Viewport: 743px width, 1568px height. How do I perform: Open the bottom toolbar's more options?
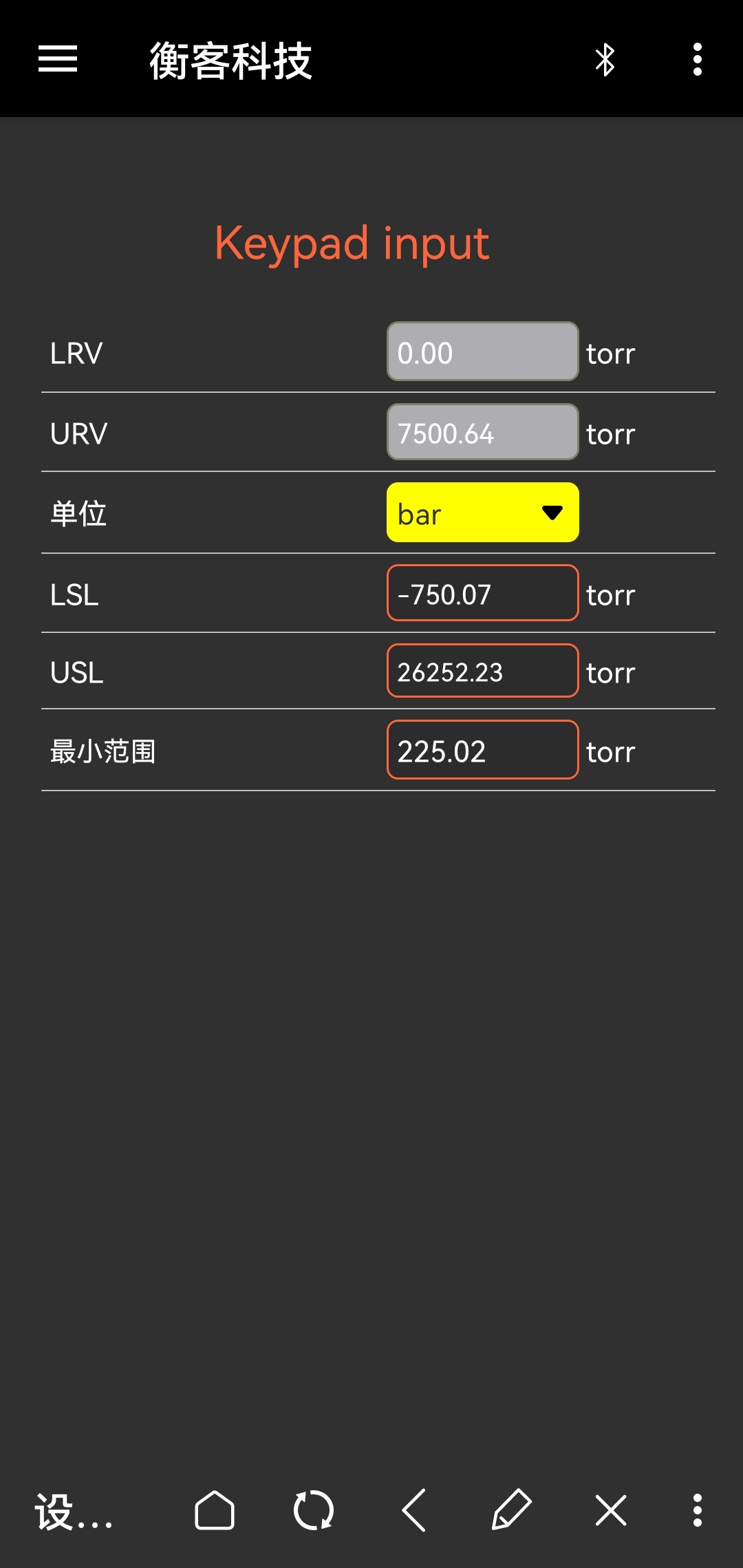pos(697,1511)
